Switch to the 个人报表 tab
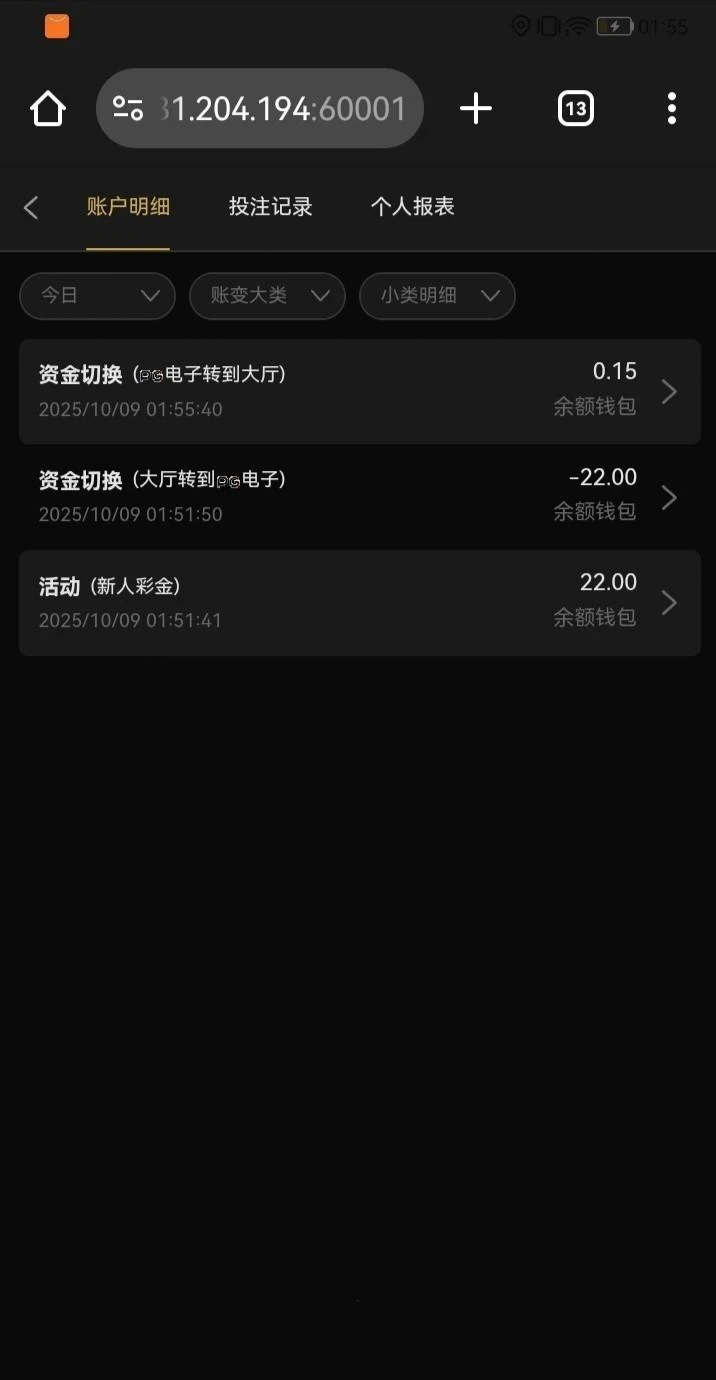 tap(412, 207)
